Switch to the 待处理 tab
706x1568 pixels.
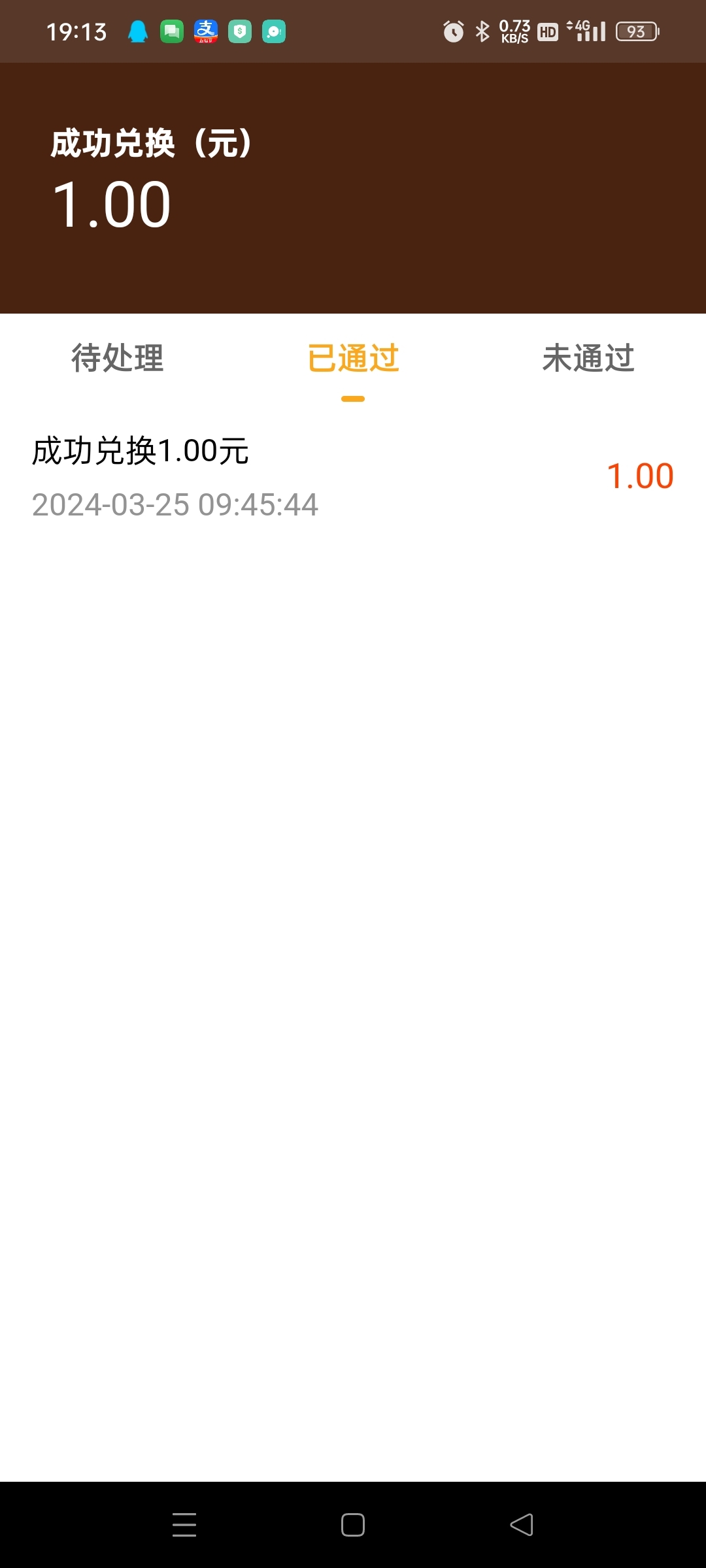(118, 358)
